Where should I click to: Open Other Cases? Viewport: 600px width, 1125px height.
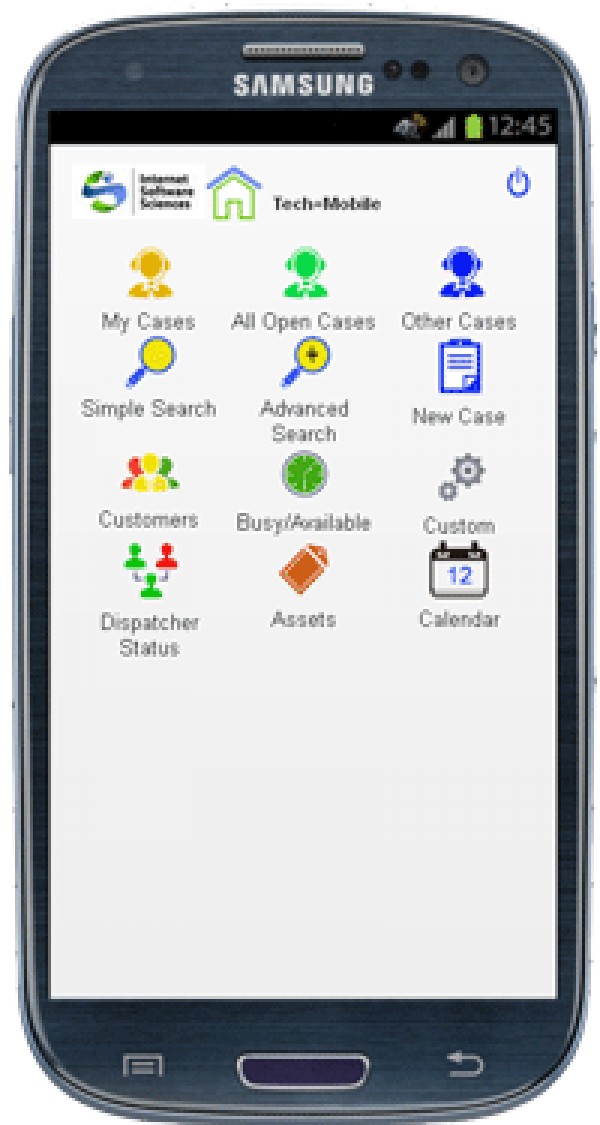pos(459,276)
